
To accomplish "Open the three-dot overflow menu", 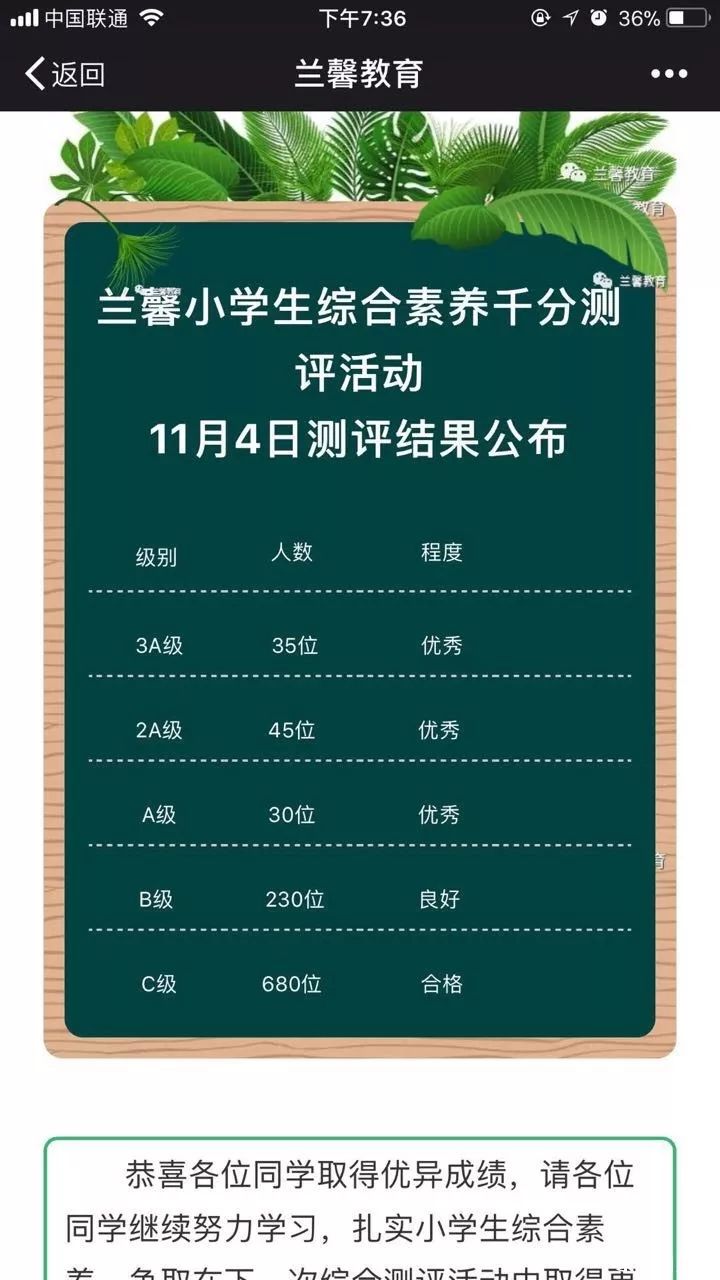I will (669, 74).
